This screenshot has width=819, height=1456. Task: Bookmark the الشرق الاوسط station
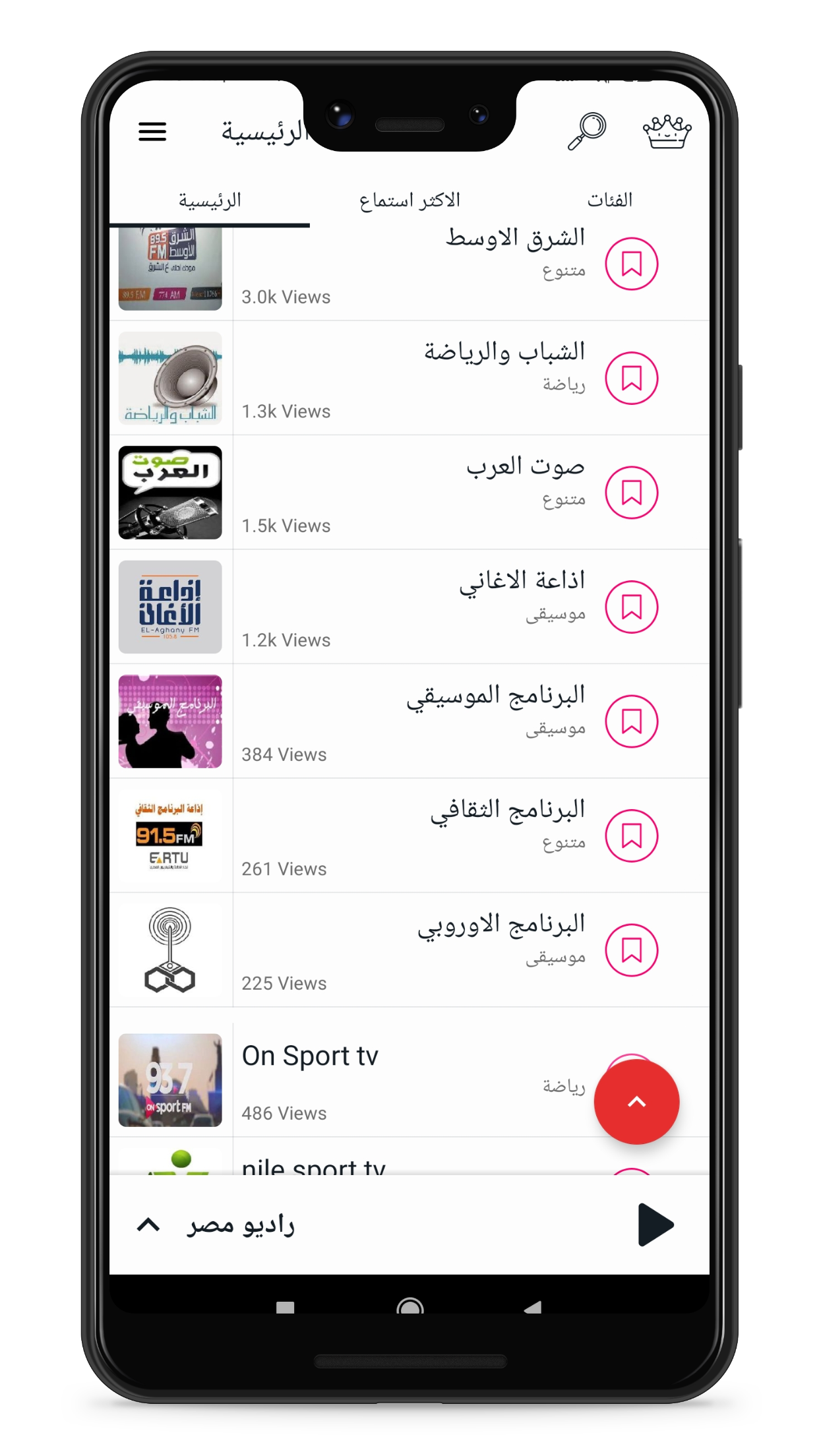click(632, 264)
